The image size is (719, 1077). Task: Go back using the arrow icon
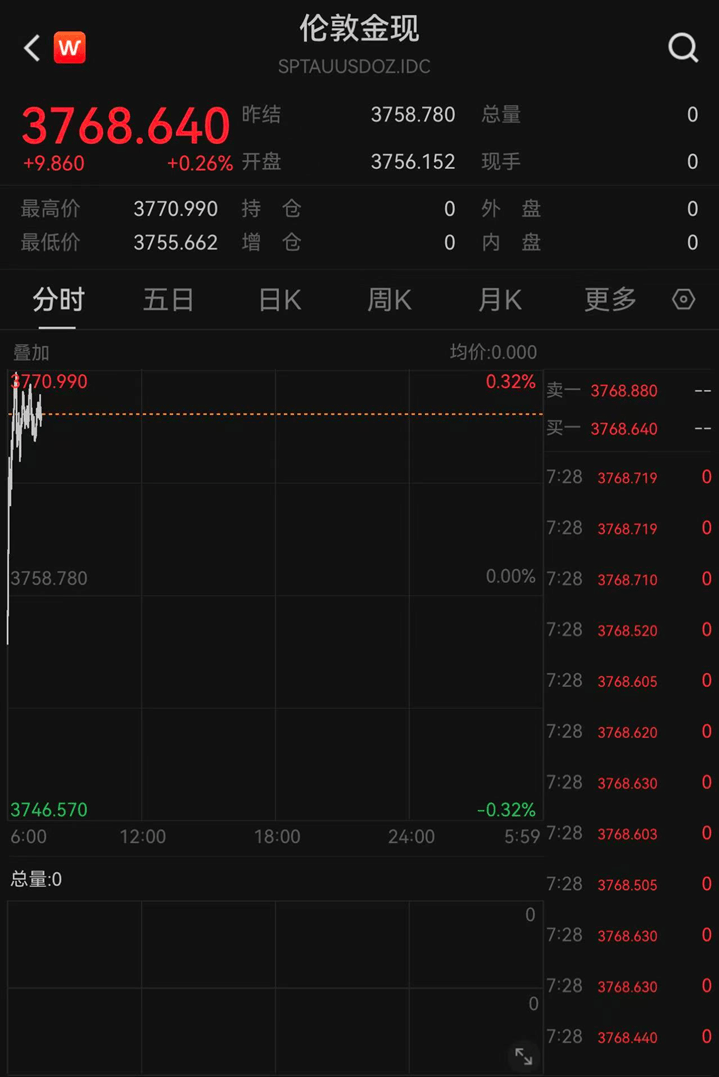(32, 47)
